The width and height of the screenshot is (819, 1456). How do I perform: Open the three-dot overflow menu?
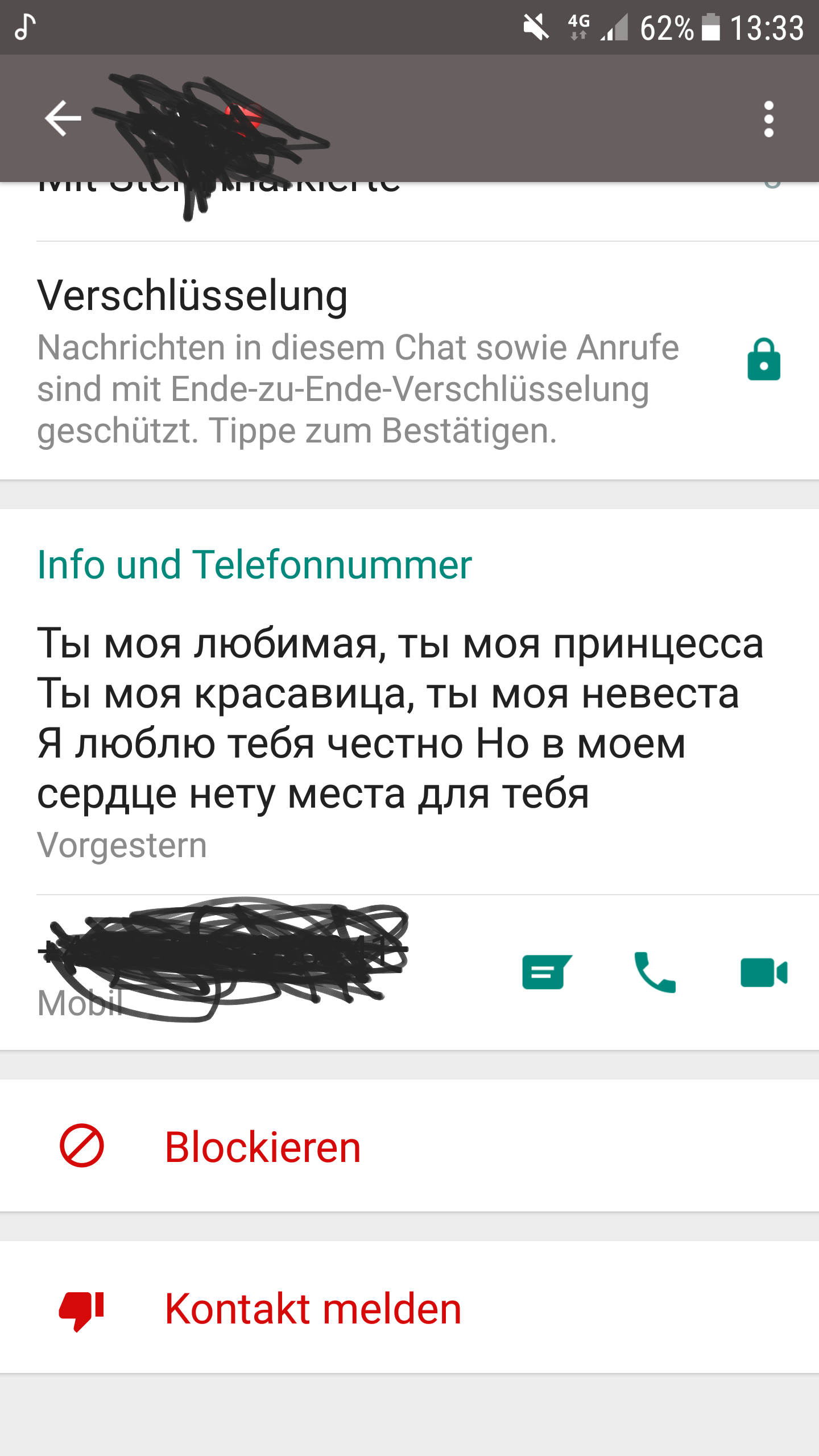[x=768, y=119]
